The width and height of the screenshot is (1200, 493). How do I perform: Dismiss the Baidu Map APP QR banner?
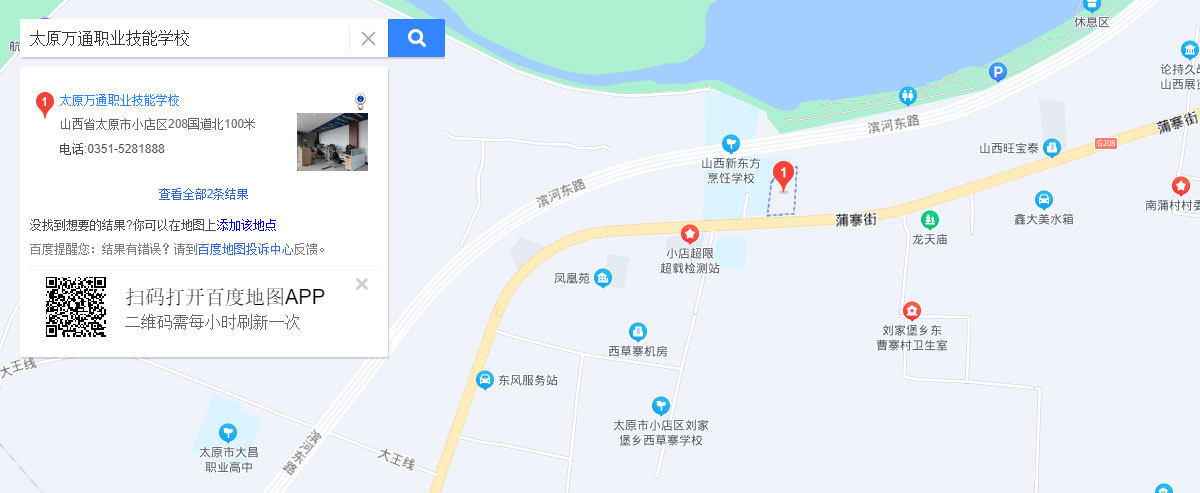pyautogui.click(x=362, y=284)
